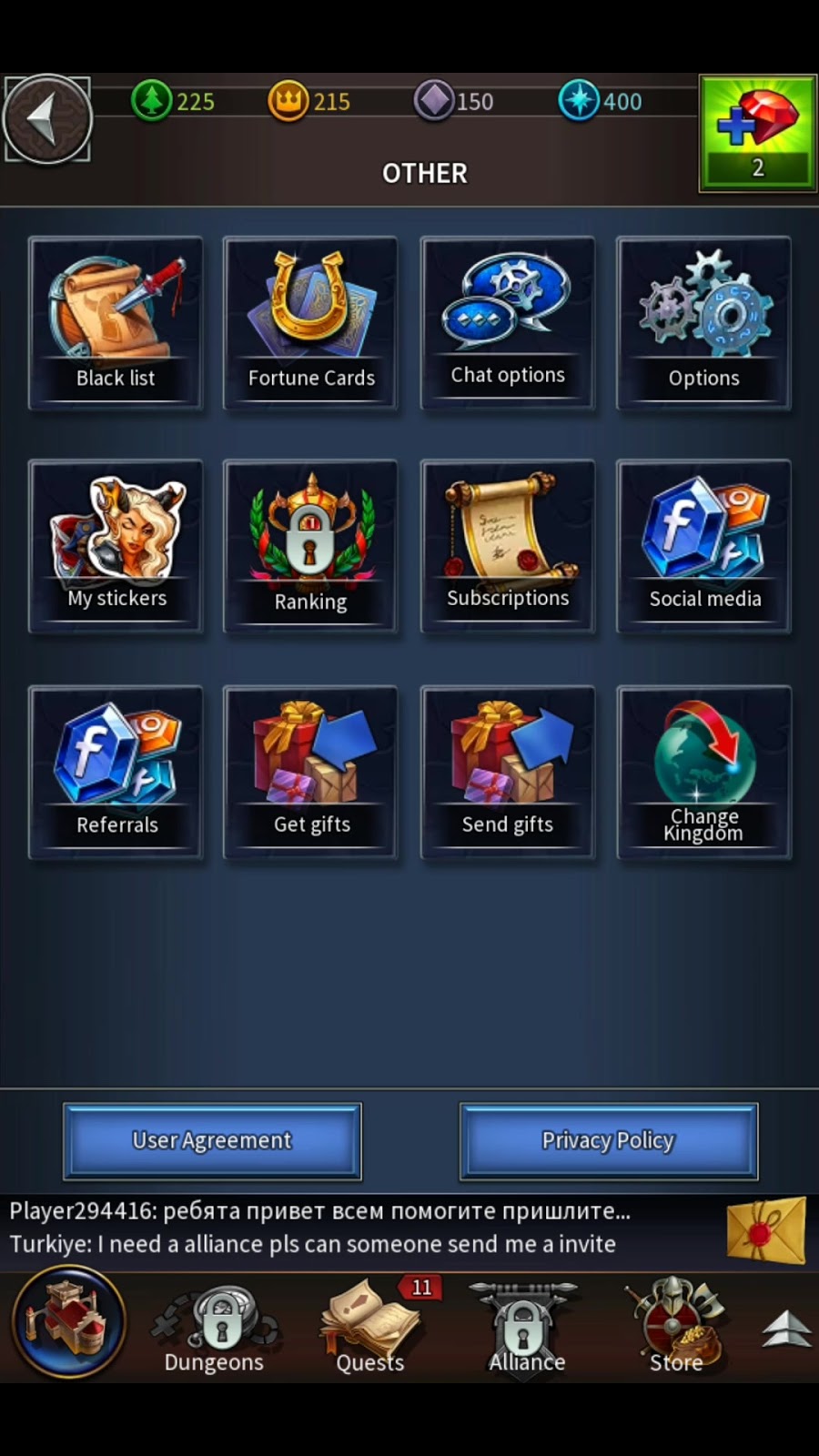
Task: Open Referrals
Action: (x=116, y=772)
